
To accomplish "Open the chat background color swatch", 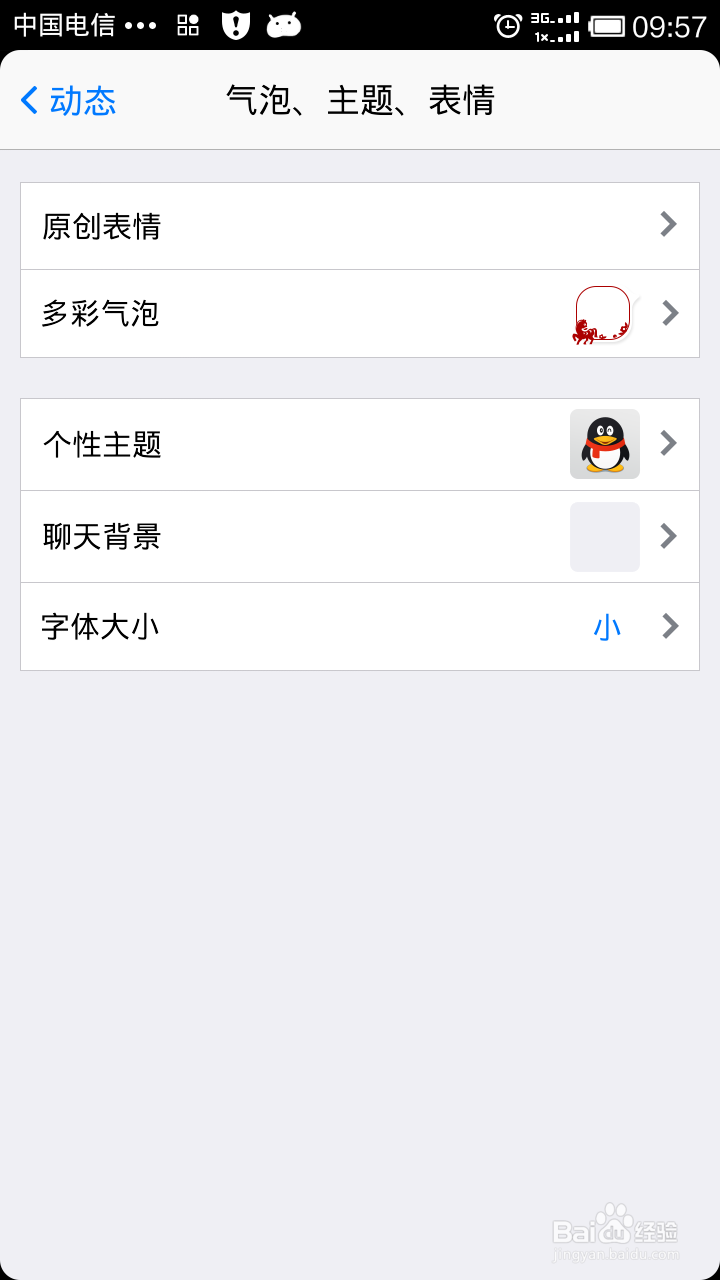I will 604,536.
